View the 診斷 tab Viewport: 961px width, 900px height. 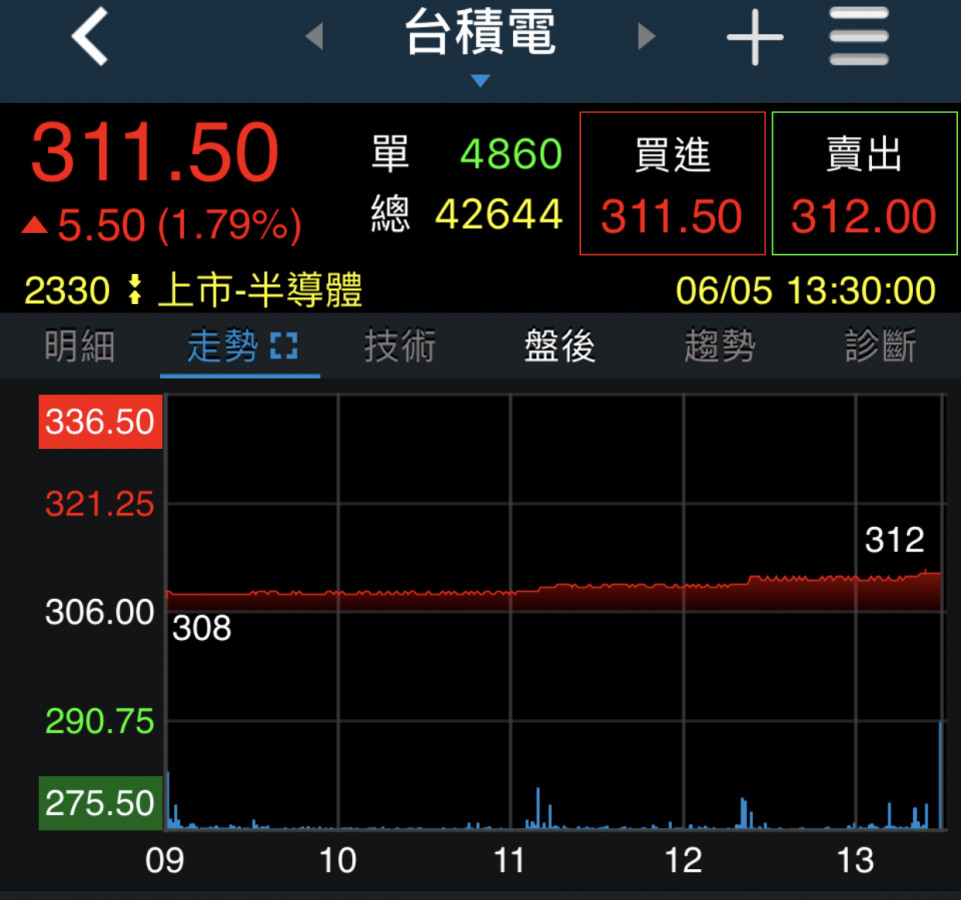coord(880,347)
